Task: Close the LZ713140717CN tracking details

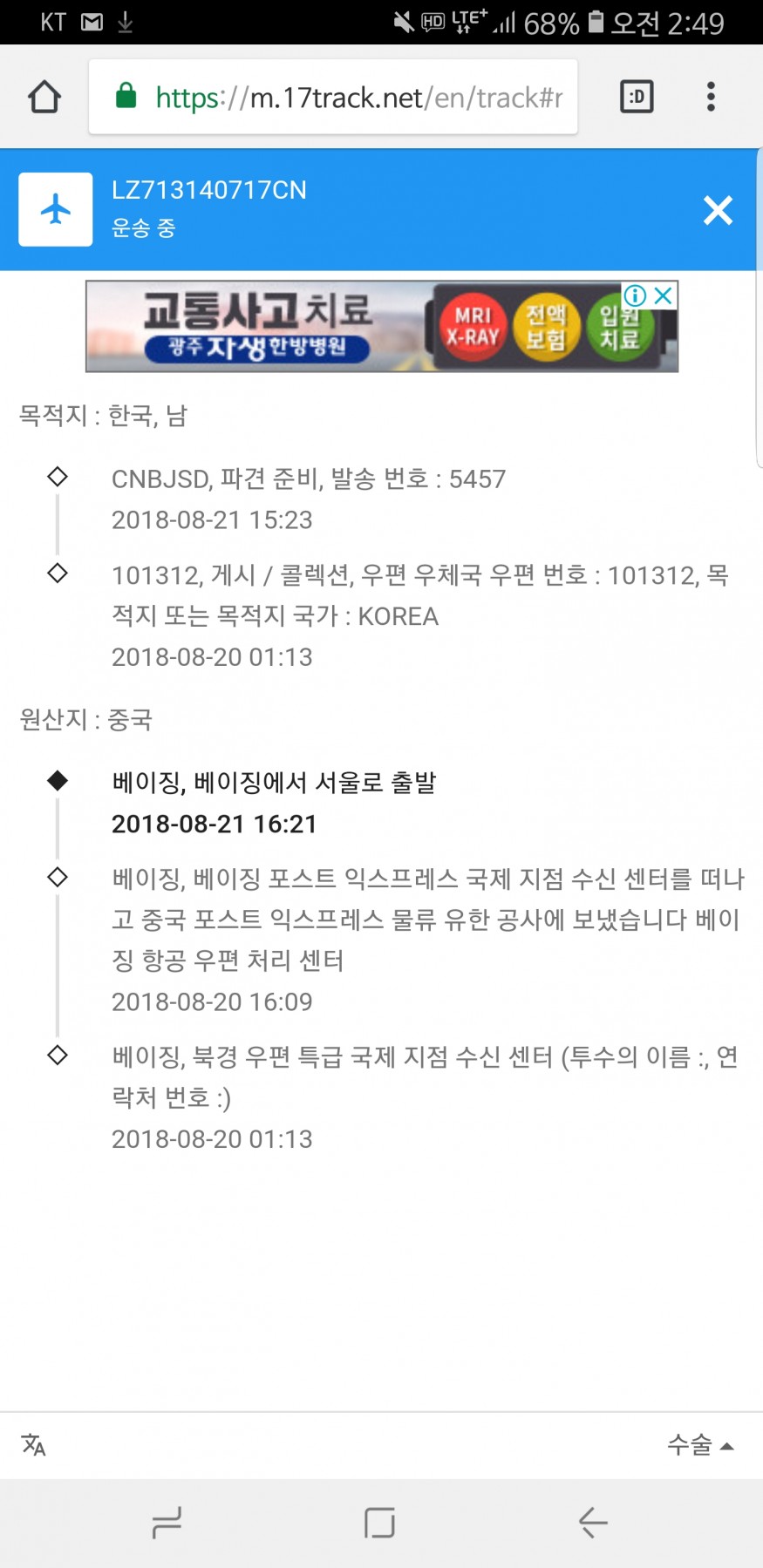Action: (718, 210)
